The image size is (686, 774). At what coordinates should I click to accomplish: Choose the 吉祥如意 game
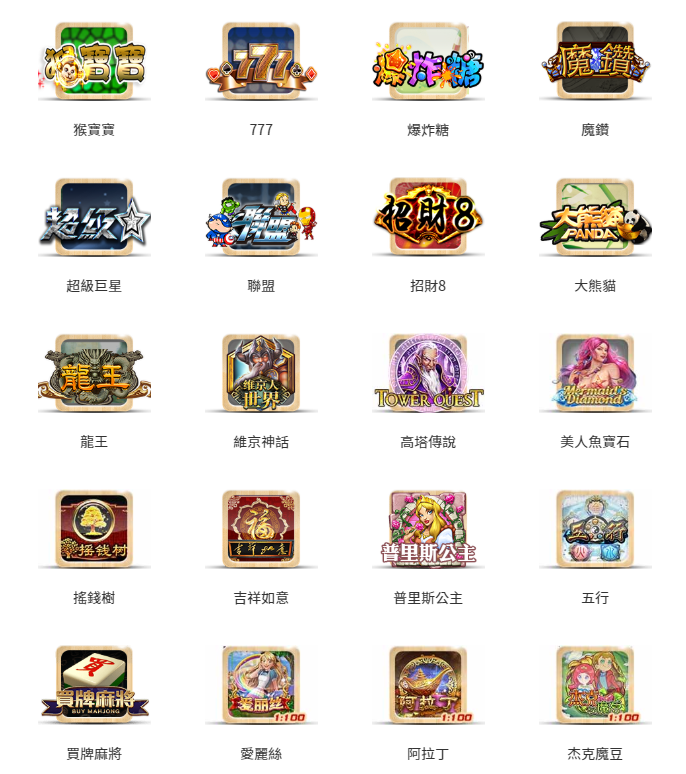(x=261, y=528)
